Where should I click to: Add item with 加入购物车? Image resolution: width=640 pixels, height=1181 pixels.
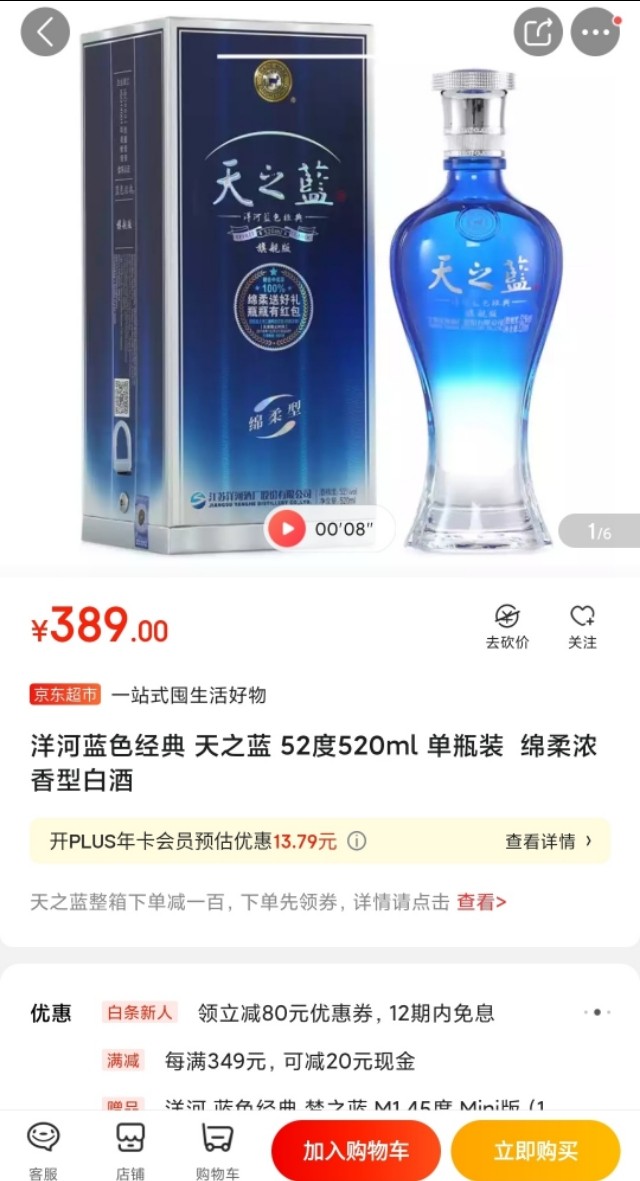click(355, 1150)
